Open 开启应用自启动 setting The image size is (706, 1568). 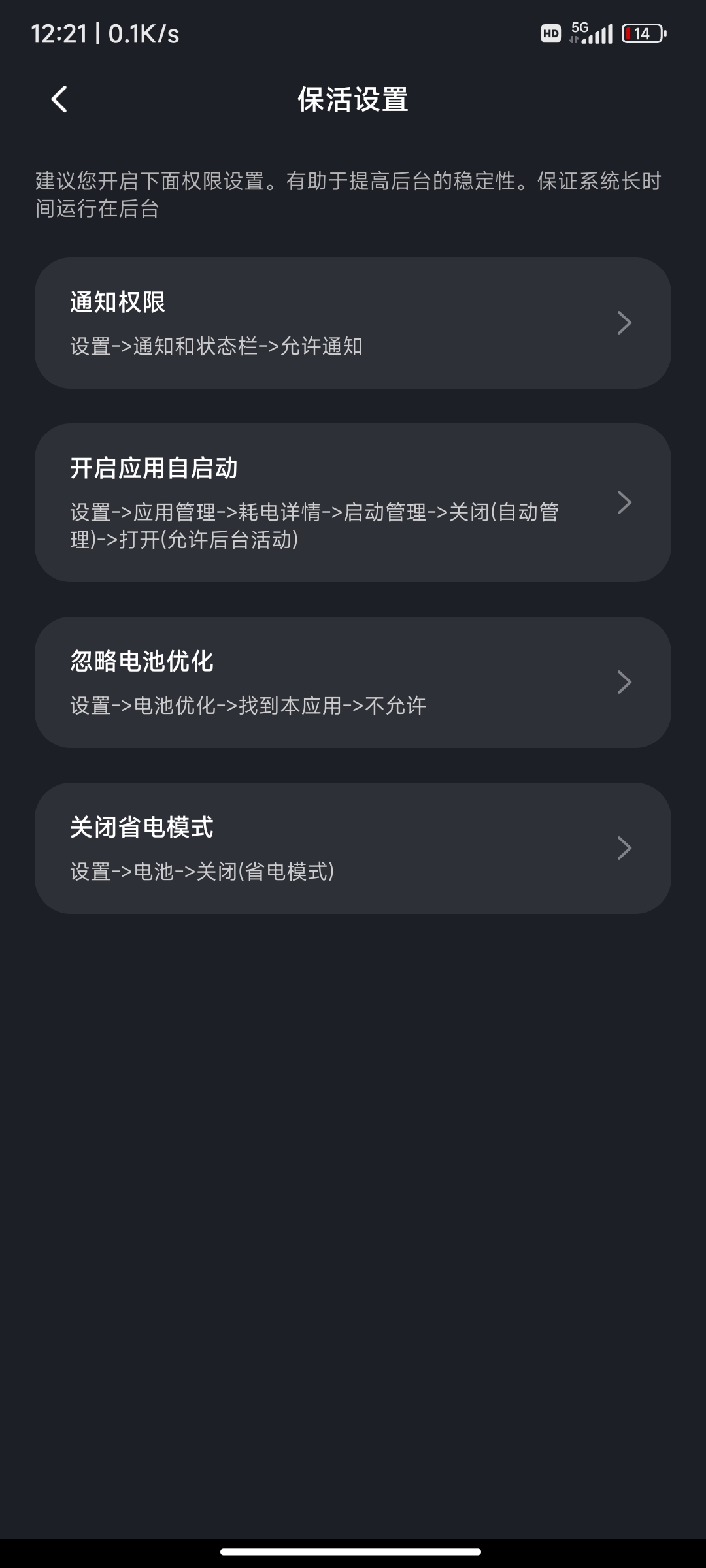pos(353,502)
